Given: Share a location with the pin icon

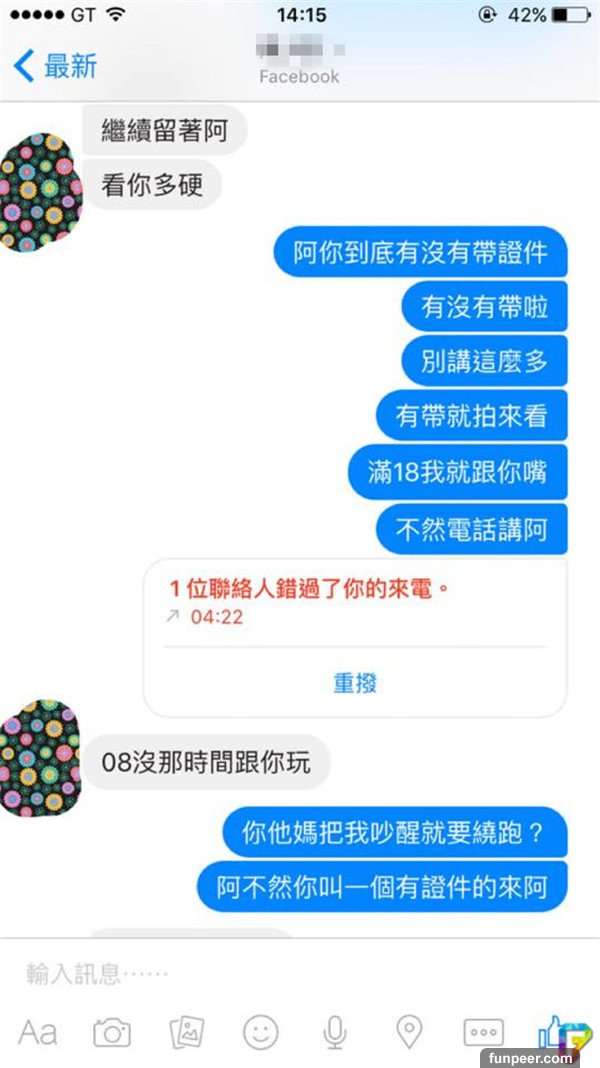Looking at the screenshot, I should point(409,1032).
